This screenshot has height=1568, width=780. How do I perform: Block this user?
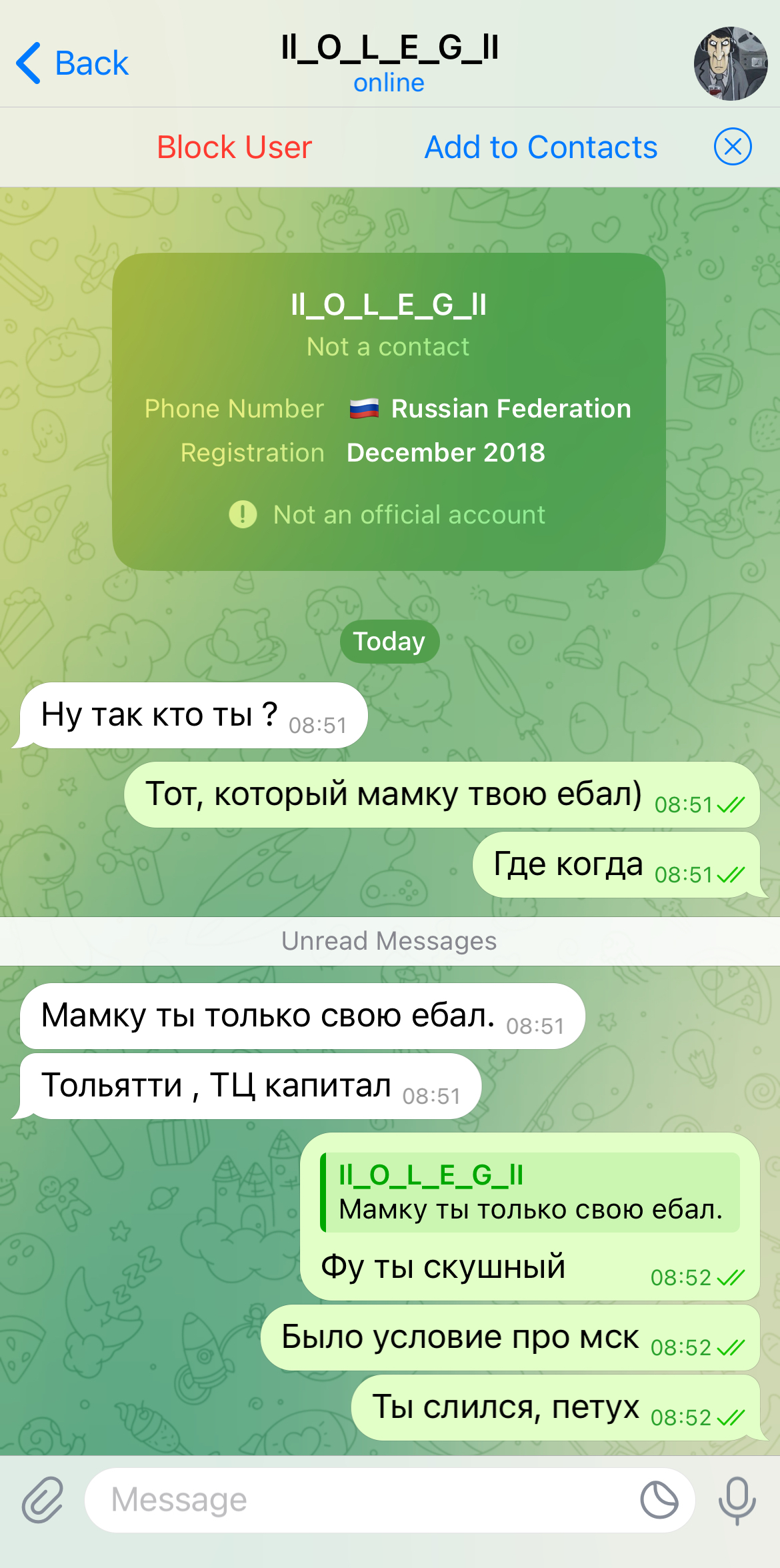(x=234, y=147)
